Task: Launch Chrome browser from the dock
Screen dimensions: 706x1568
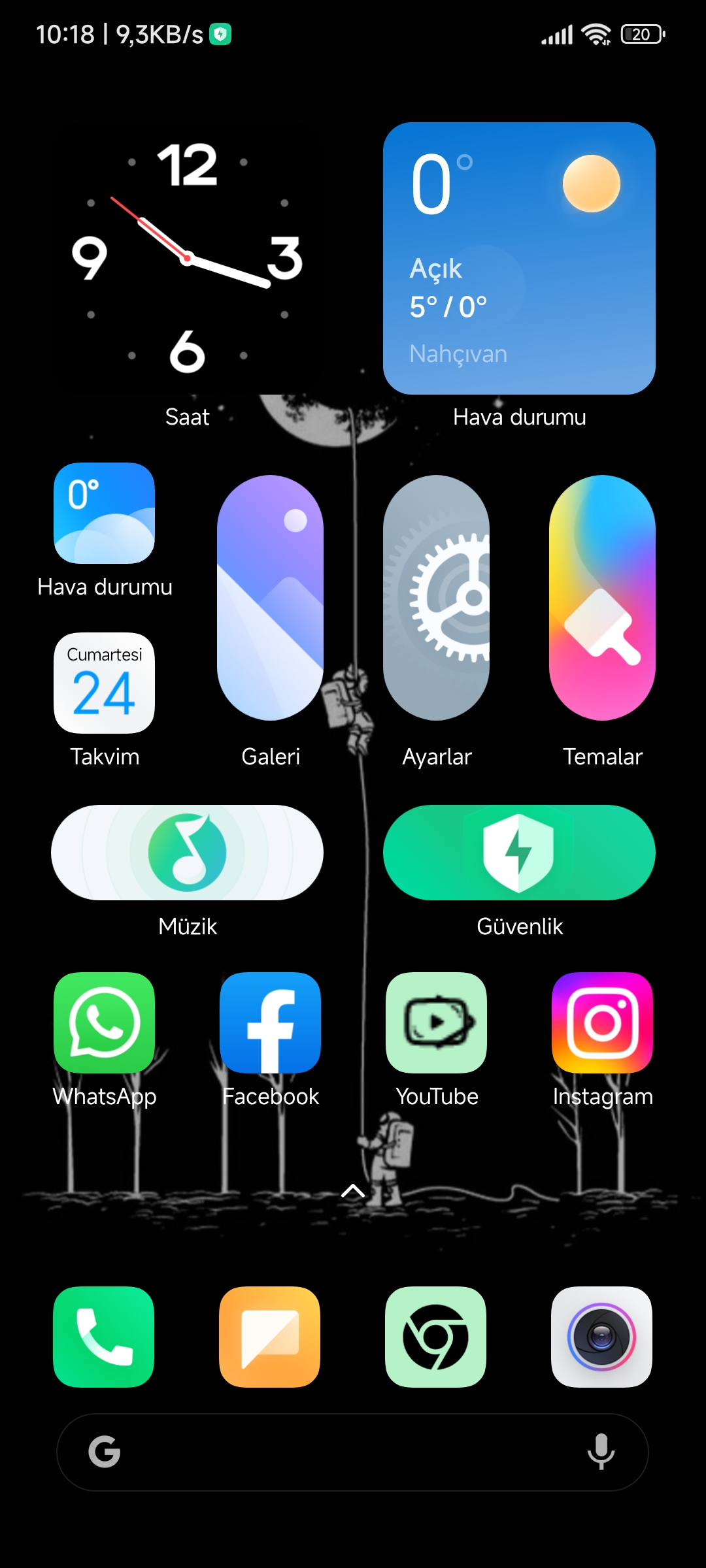Action: (435, 1337)
